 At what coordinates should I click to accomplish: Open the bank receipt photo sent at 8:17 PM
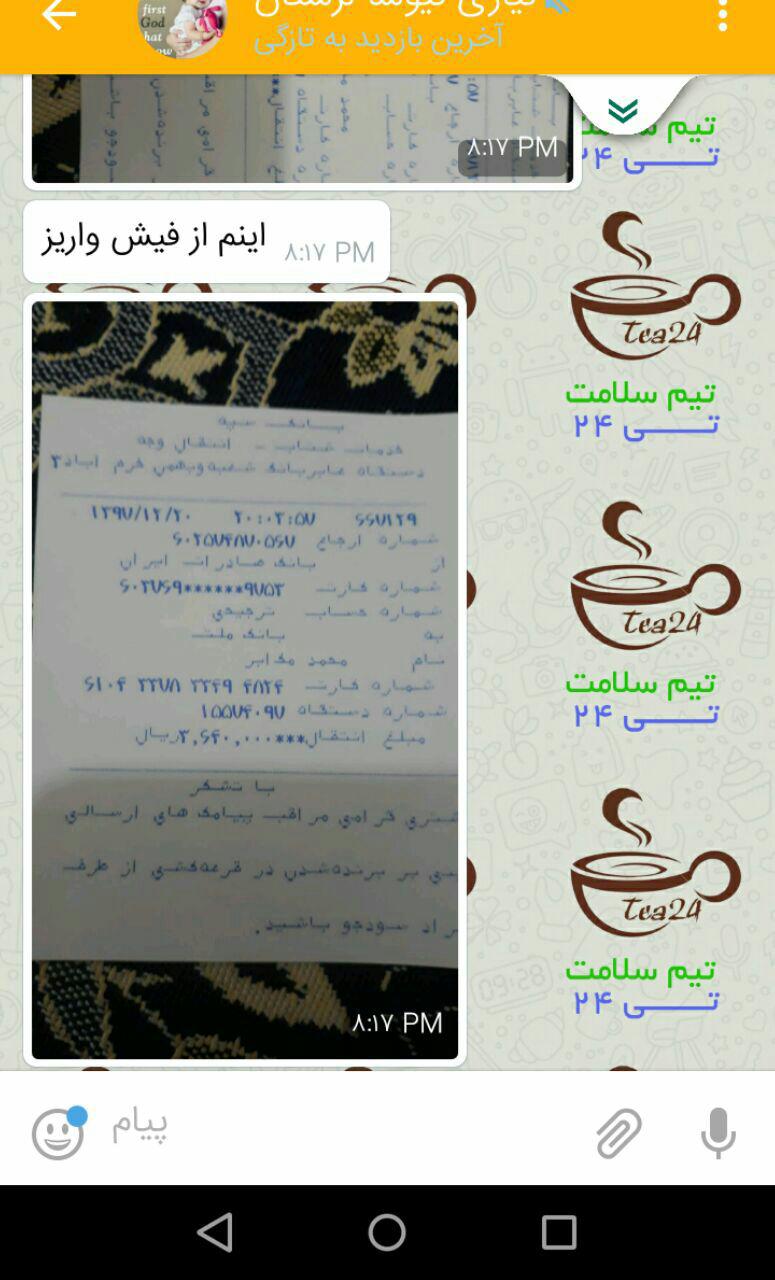245,680
